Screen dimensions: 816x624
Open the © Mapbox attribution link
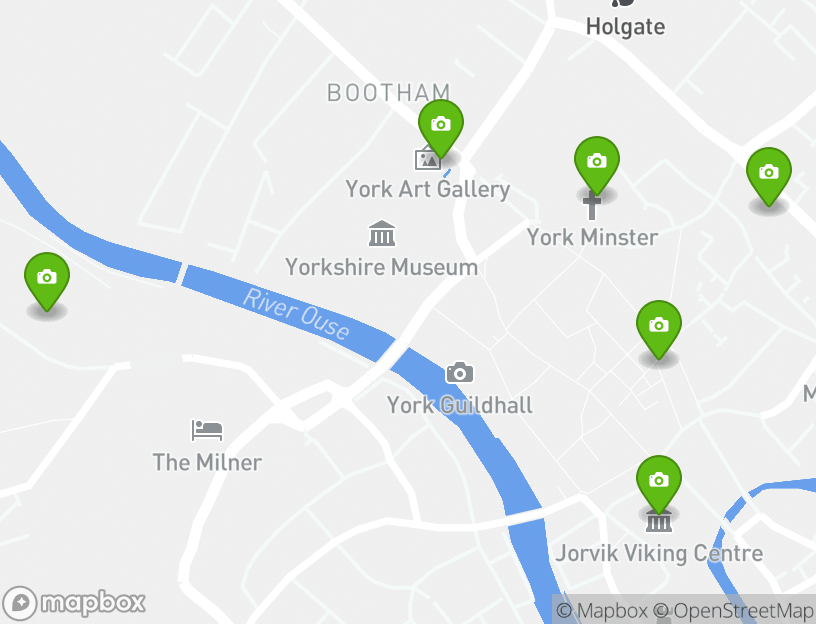(603, 610)
